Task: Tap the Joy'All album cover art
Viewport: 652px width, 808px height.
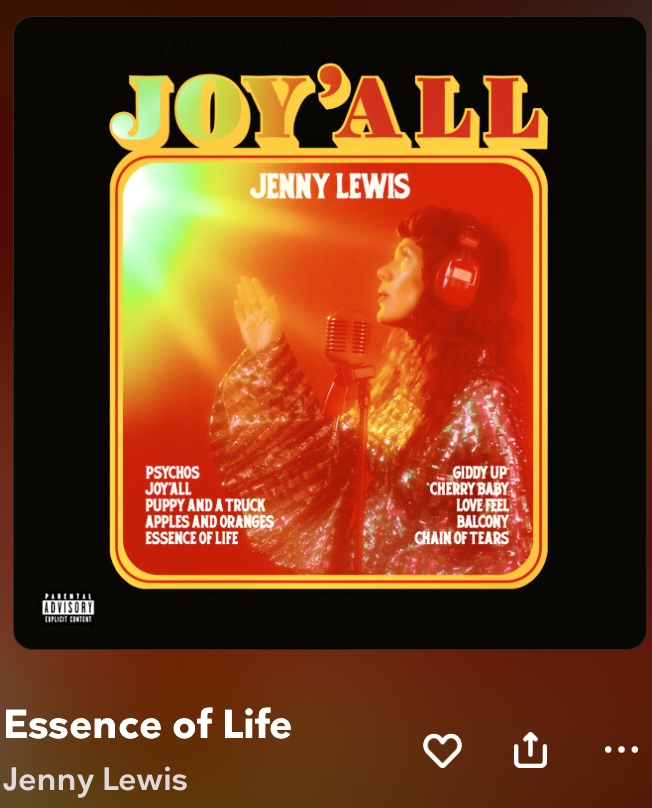Action: tap(329, 333)
